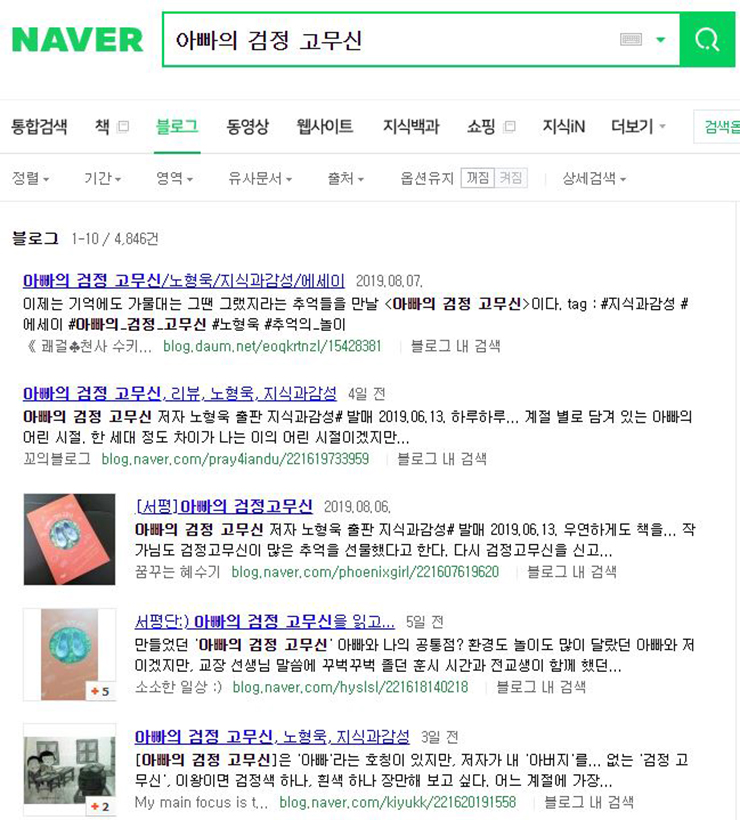Turn on 옵션유지 with the 켜짐 button
The width and height of the screenshot is (740, 820).
(x=511, y=179)
